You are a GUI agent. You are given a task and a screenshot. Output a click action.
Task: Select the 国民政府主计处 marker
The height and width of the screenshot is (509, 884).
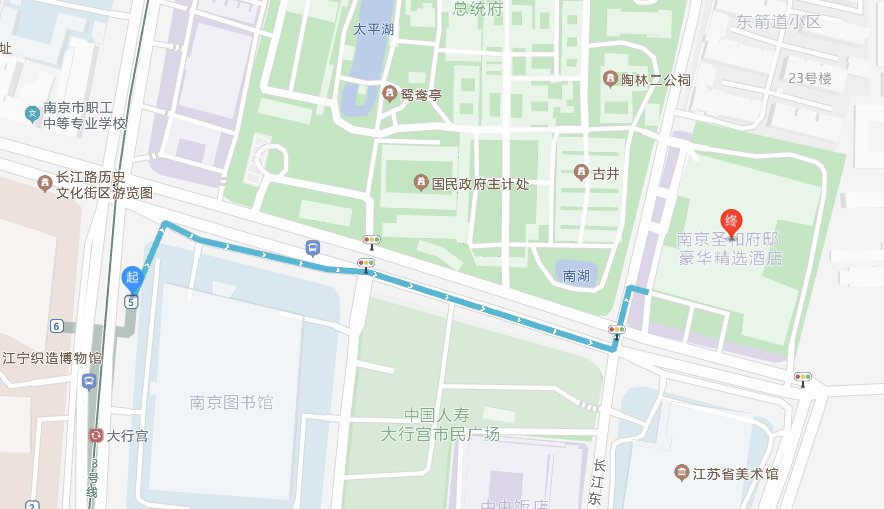click(x=419, y=182)
